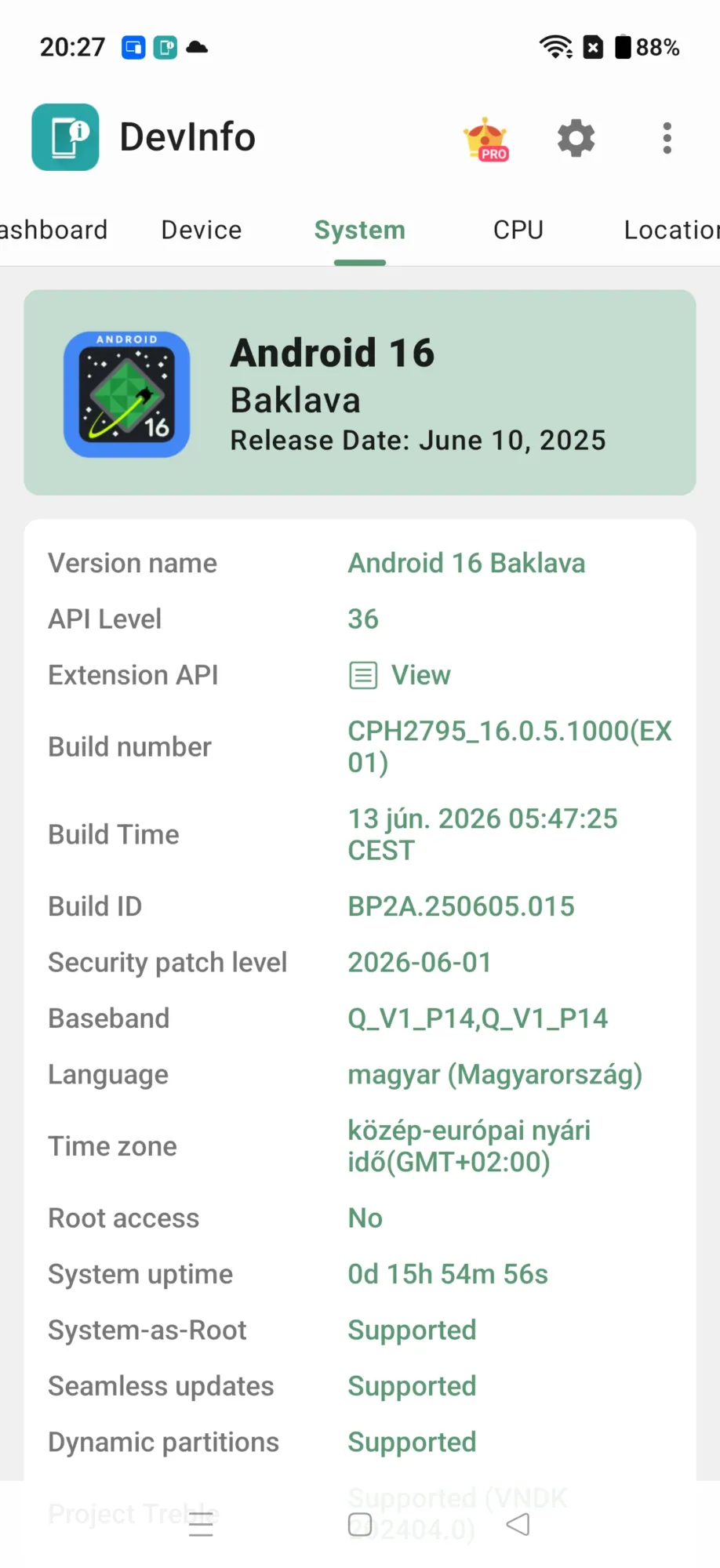Screen dimensions: 720x1568
Task: Switch to the CPU tab
Action: (x=518, y=230)
